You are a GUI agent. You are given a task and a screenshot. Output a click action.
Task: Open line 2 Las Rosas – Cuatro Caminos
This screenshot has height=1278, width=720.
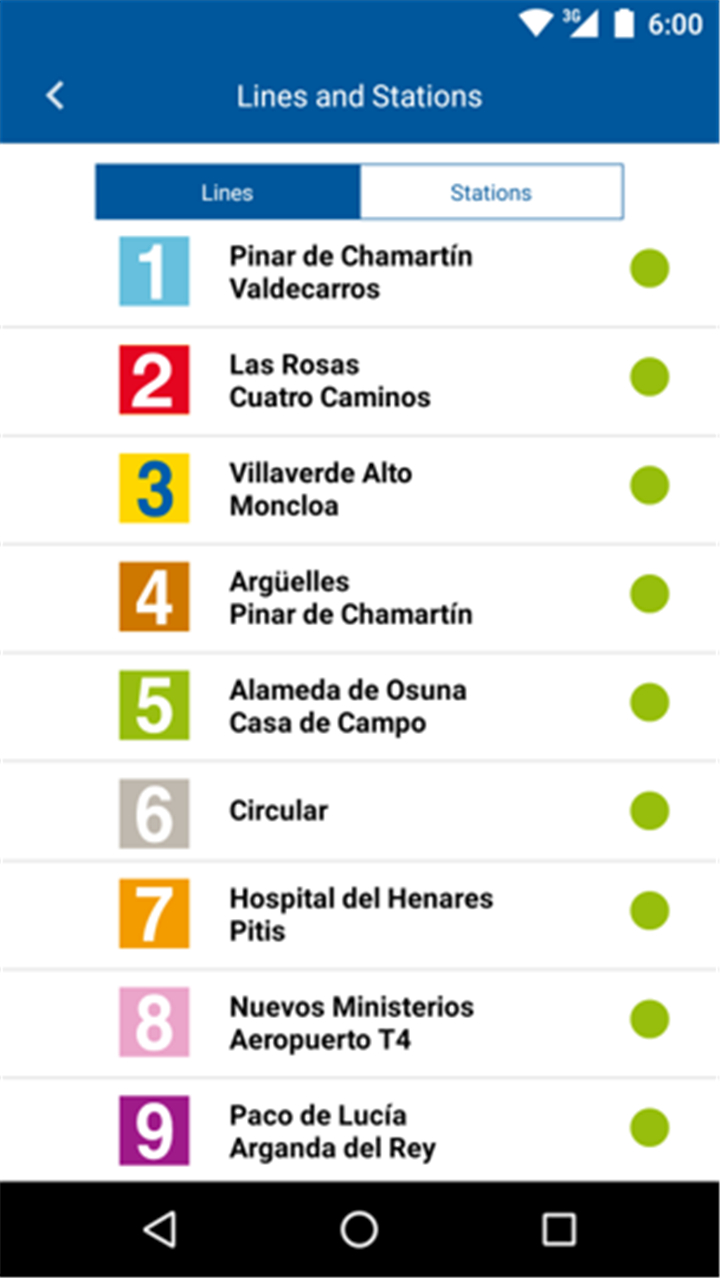pos(360,381)
